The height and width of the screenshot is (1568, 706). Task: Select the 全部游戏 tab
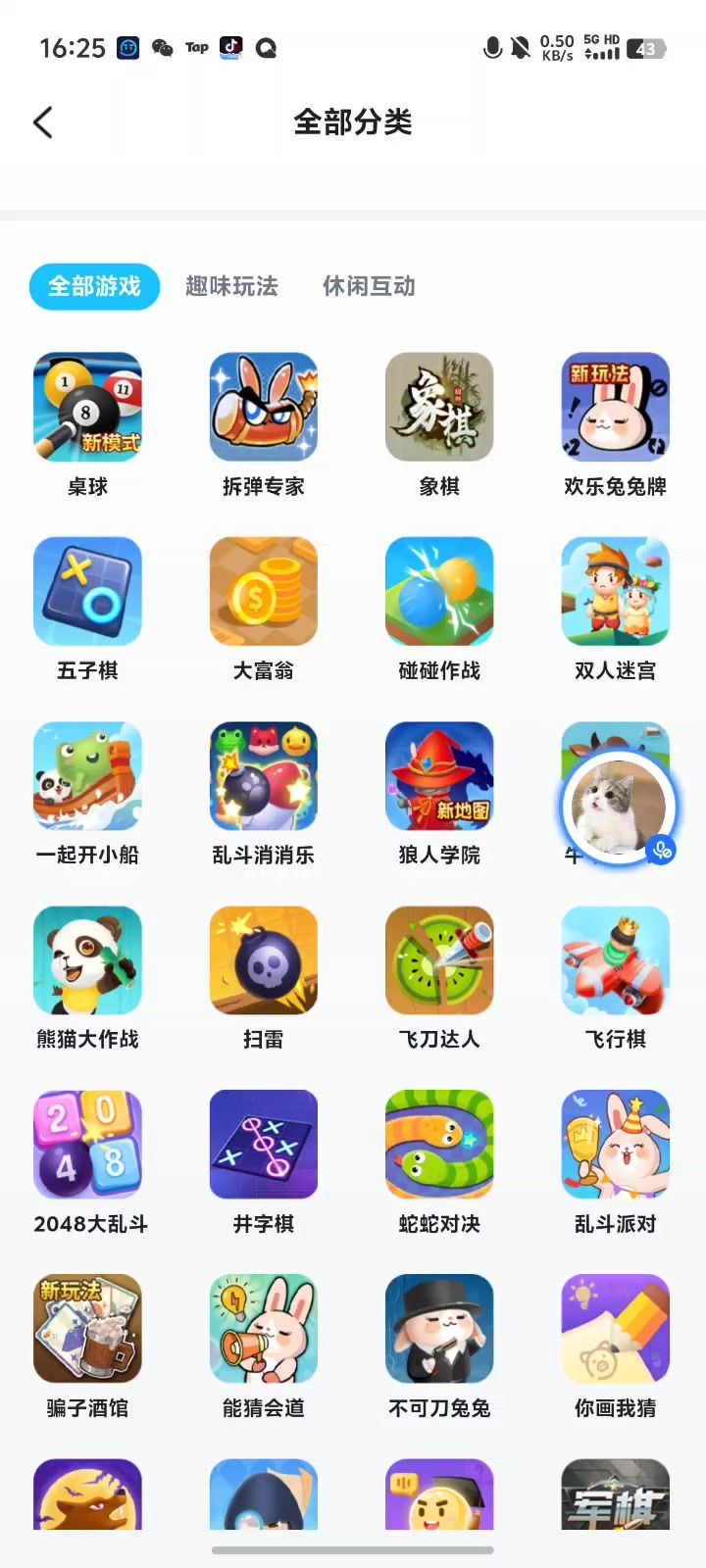point(94,286)
